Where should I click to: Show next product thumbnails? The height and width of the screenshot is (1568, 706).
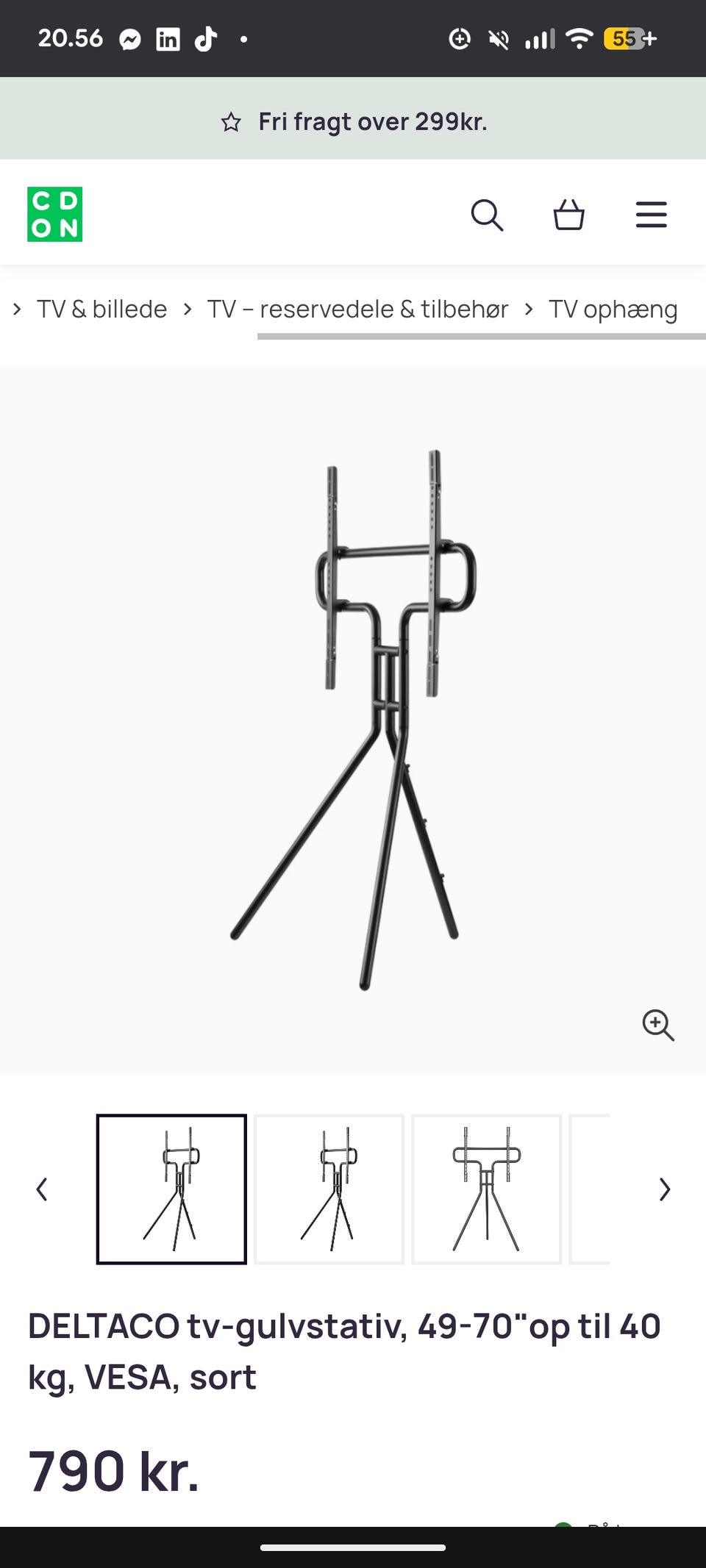pyautogui.click(x=664, y=1189)
